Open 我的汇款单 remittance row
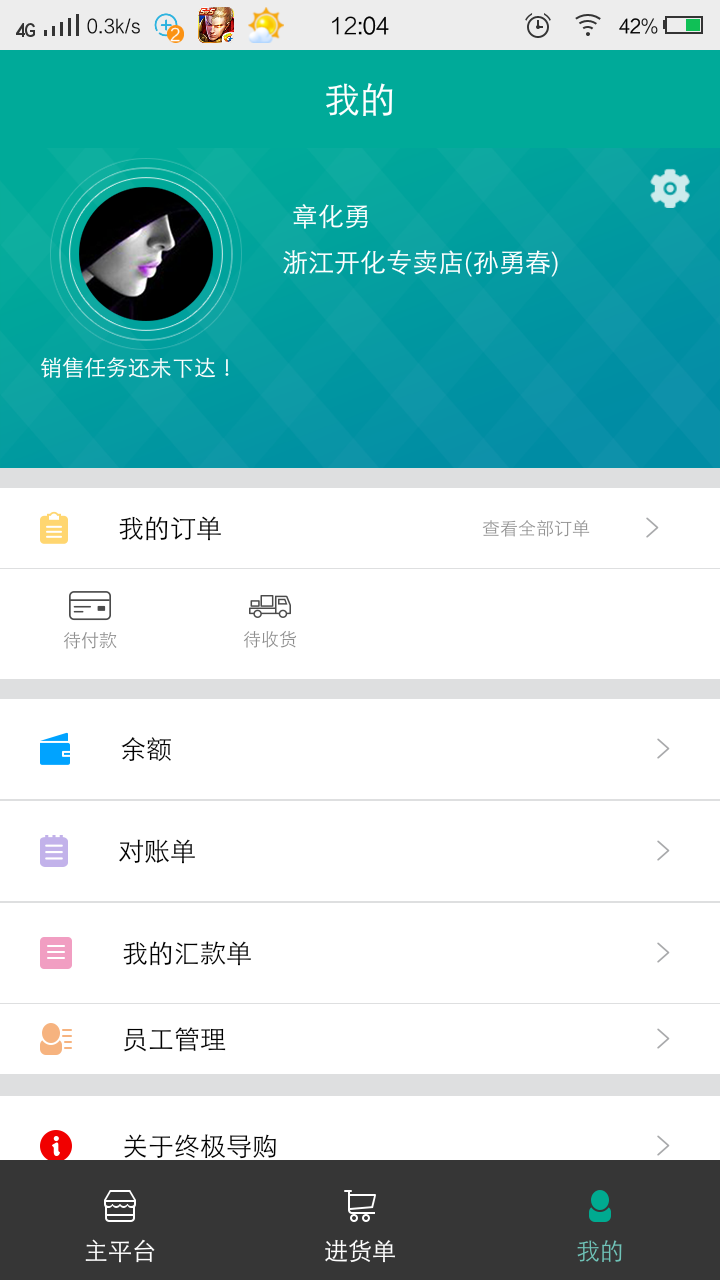 360,953
